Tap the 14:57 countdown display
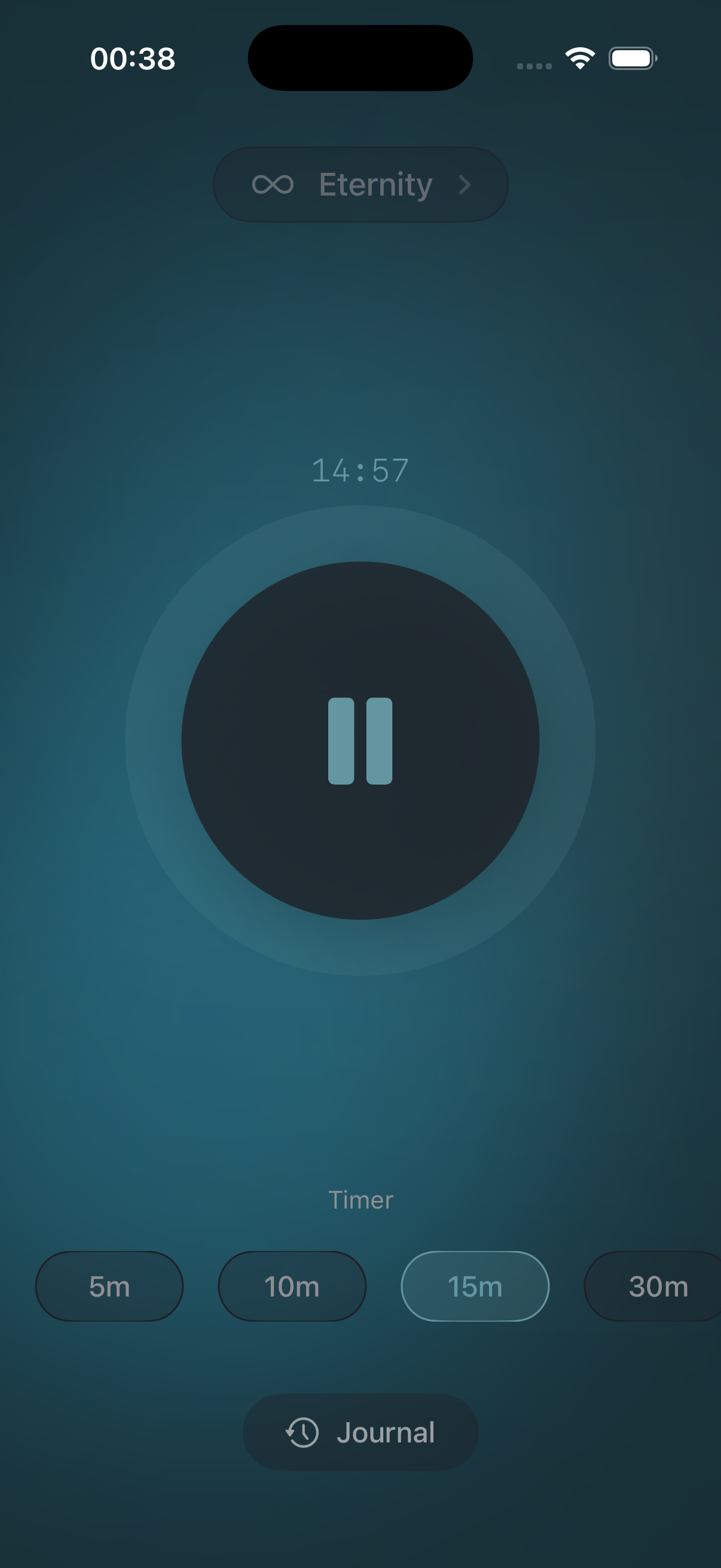The width and height of the screenshot is (721, 1568). [x=360, y=469]
